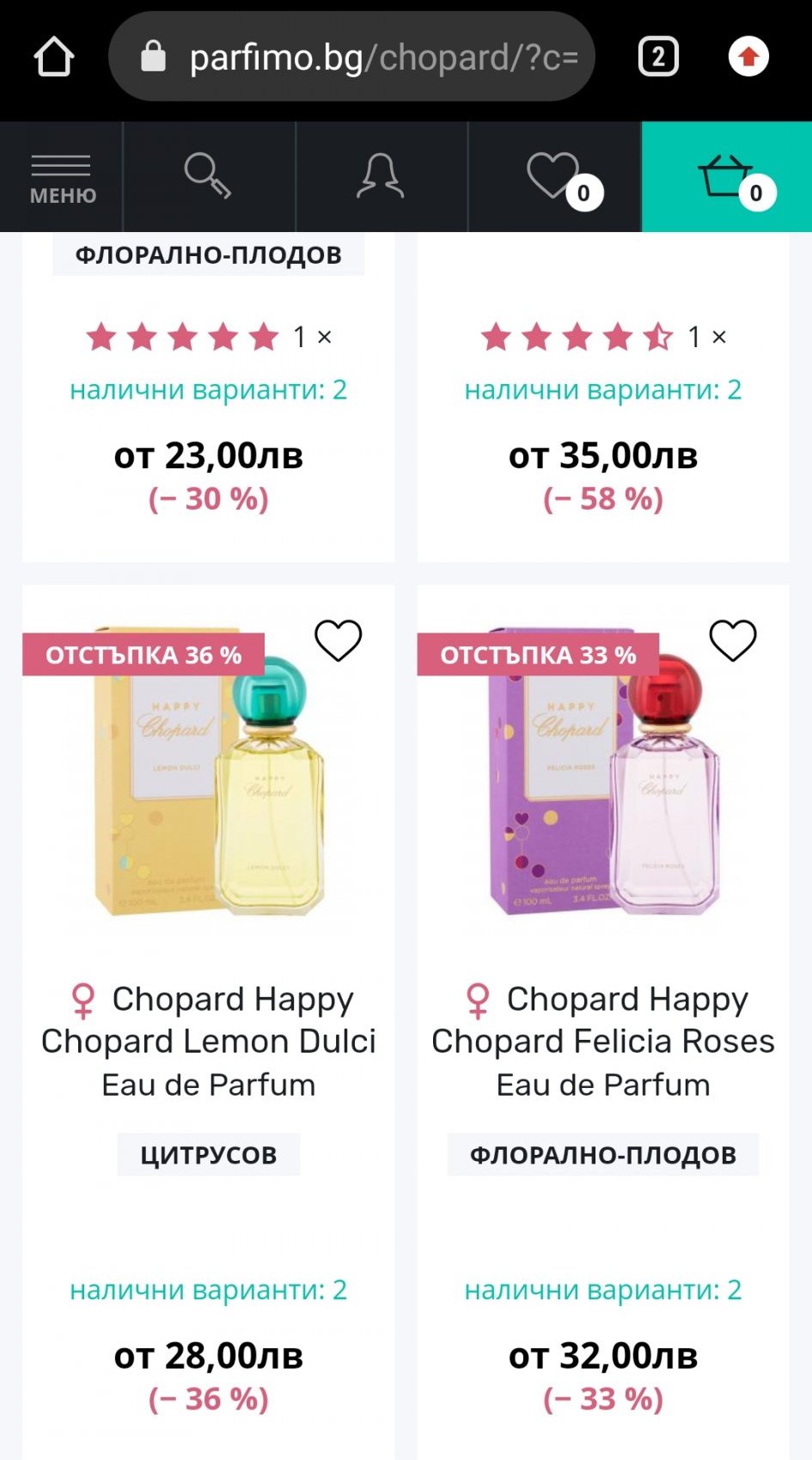Screen dimensions: 812x1460
Task: Open the product card priced from 35,00лв
Action: (603, 455)
